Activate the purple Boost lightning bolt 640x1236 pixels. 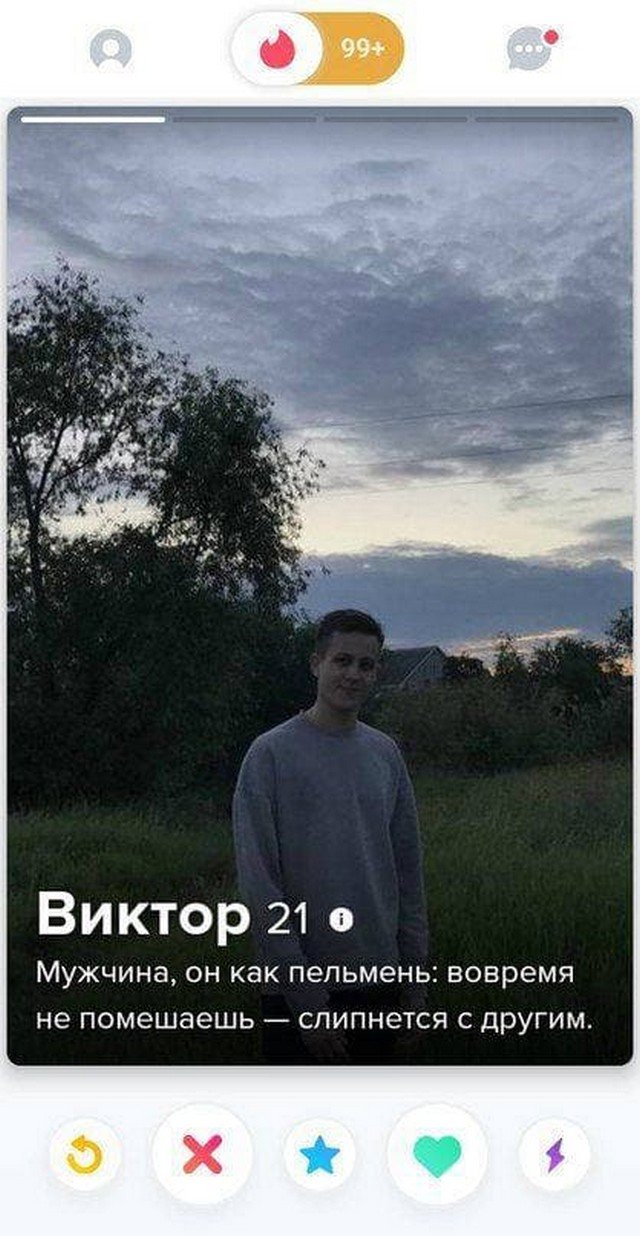pyautogui.click(x=554, y=1155)
